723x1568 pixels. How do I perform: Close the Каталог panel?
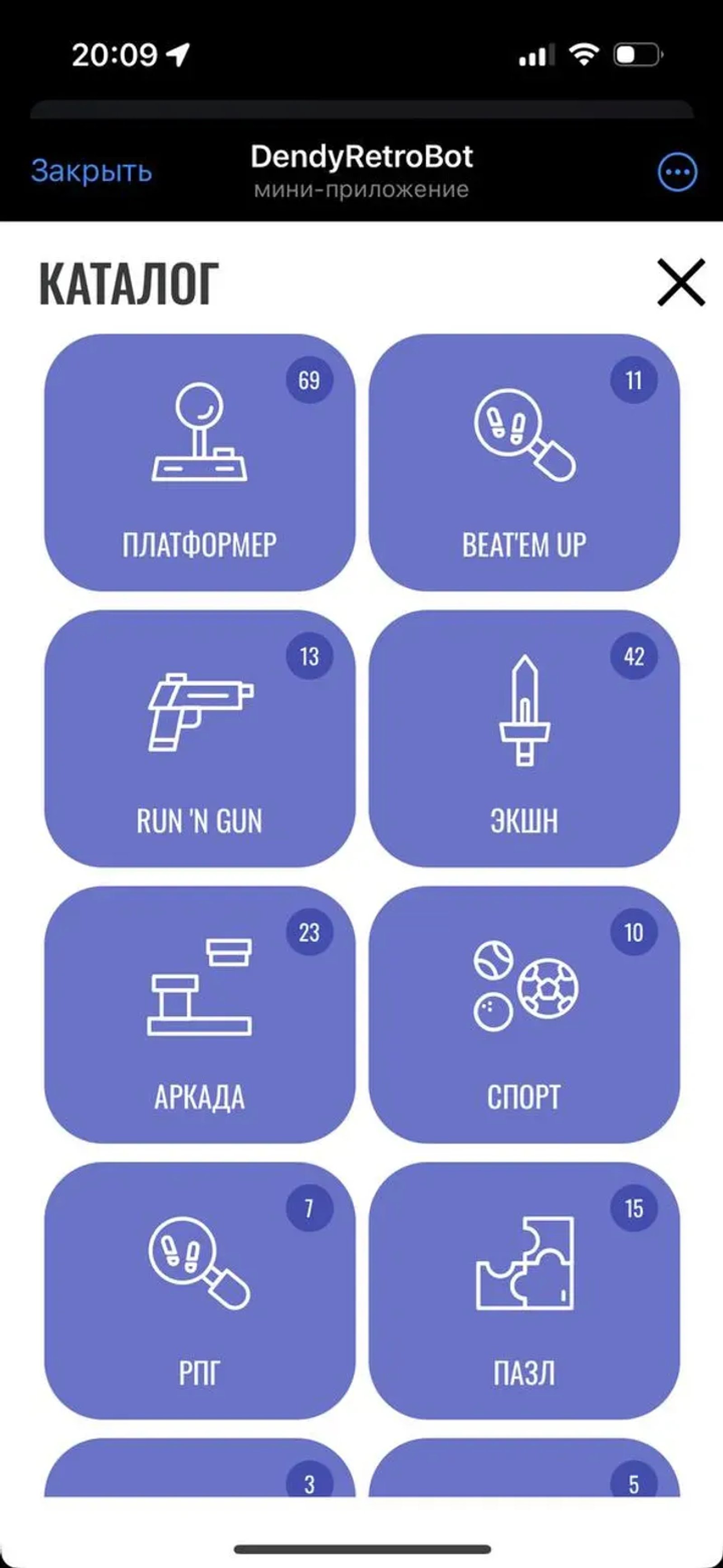[681, 282]
